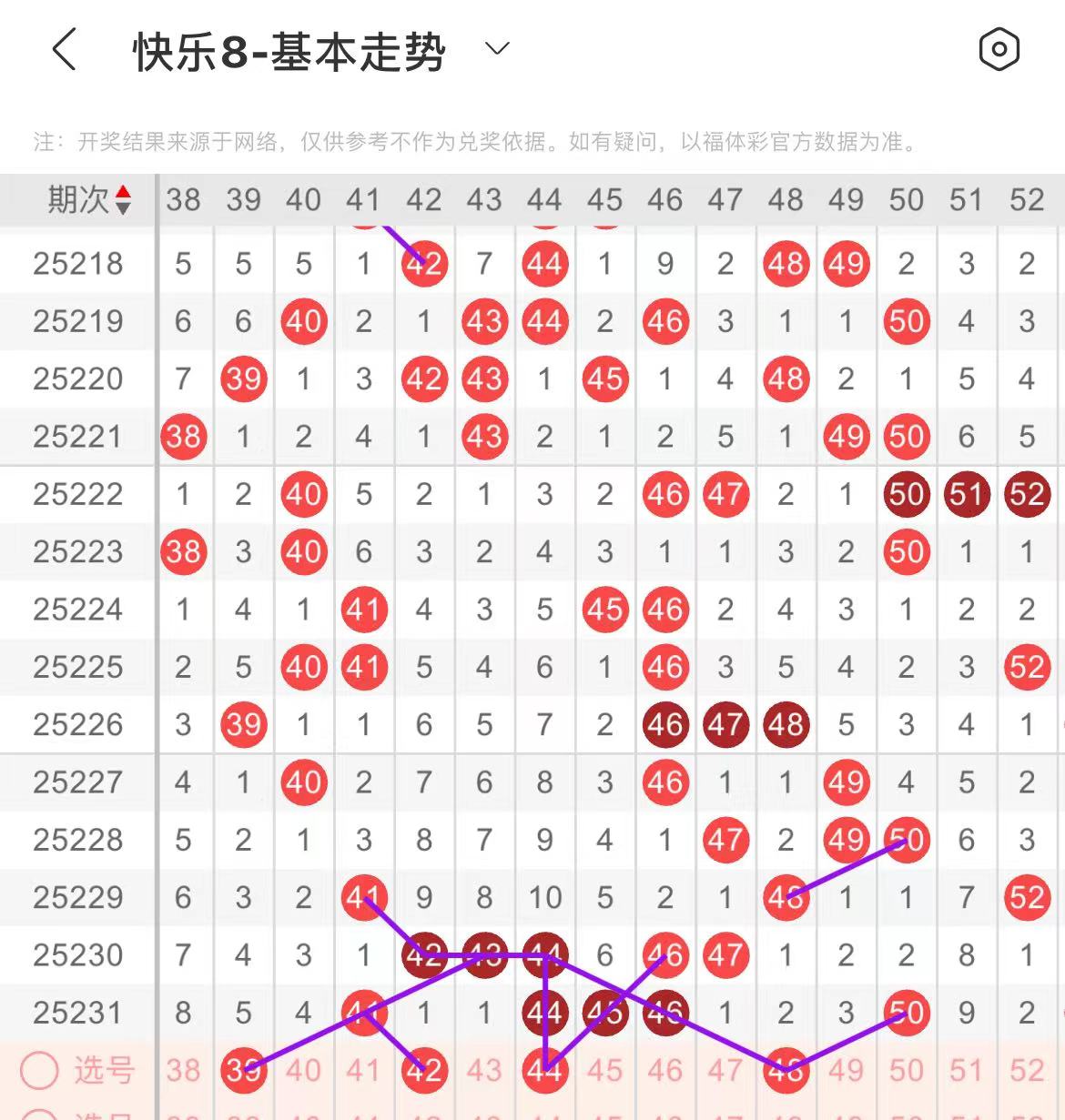Image resolution: width=1065 pixels, height=1120 pixels.
Task: Pick number 51 in the 选号 row
Action: click(x=966, y=1070)
